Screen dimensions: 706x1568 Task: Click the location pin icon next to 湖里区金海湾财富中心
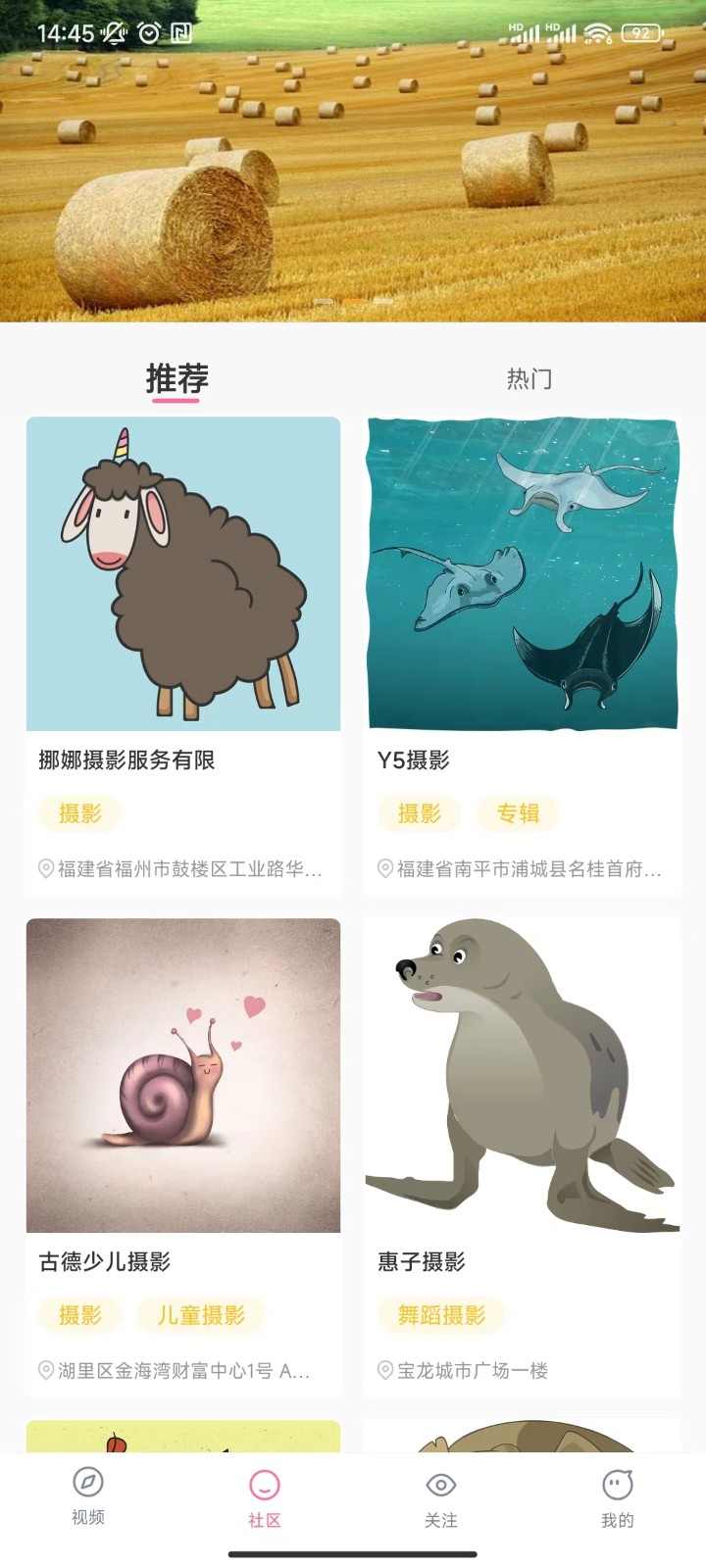(45, 1371)
